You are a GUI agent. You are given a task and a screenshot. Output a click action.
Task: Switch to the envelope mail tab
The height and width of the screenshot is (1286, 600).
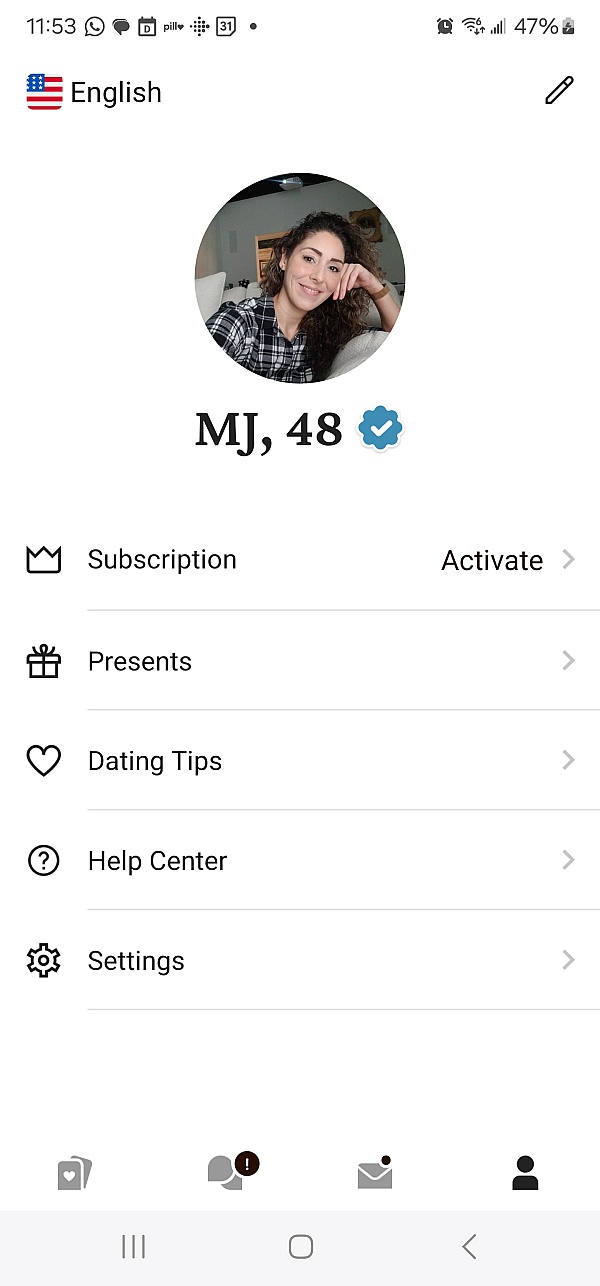point(375,1174)
